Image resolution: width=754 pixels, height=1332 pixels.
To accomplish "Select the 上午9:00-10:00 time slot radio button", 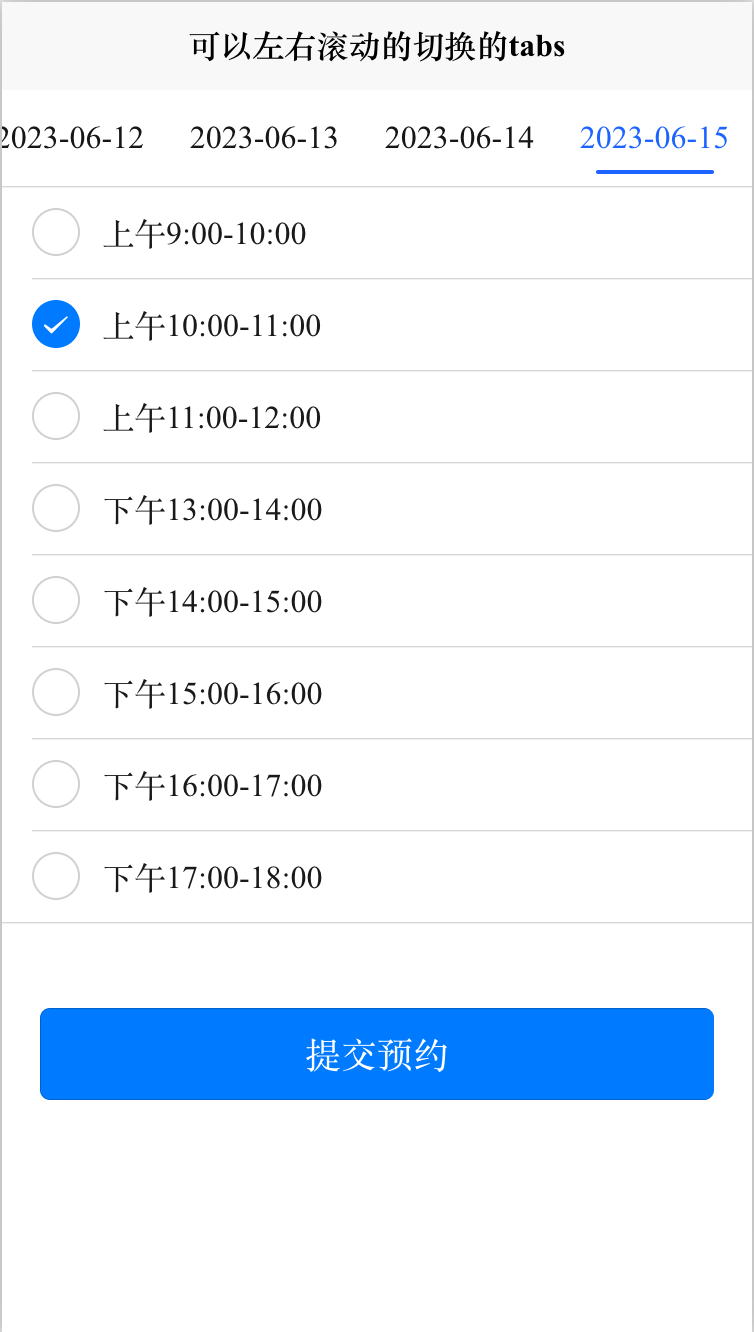I will tap(56, 232).
